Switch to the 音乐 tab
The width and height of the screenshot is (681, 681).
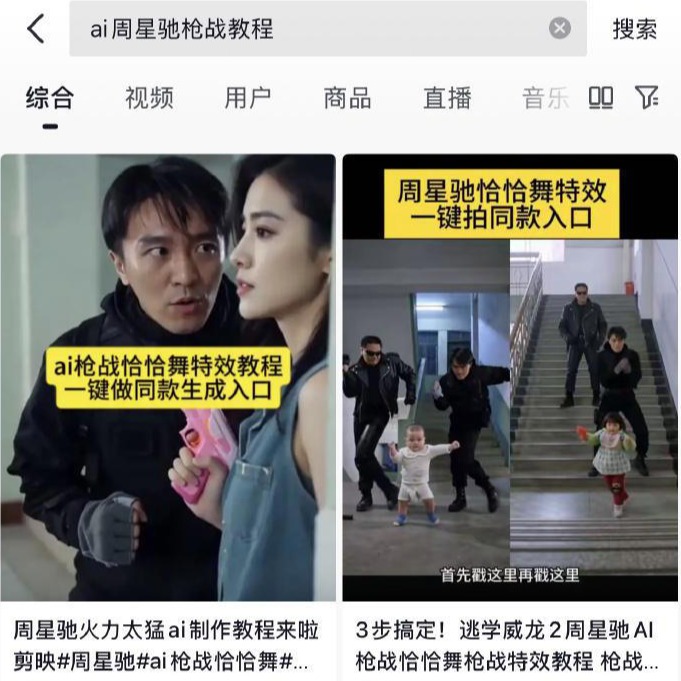[x=545, y=98]
